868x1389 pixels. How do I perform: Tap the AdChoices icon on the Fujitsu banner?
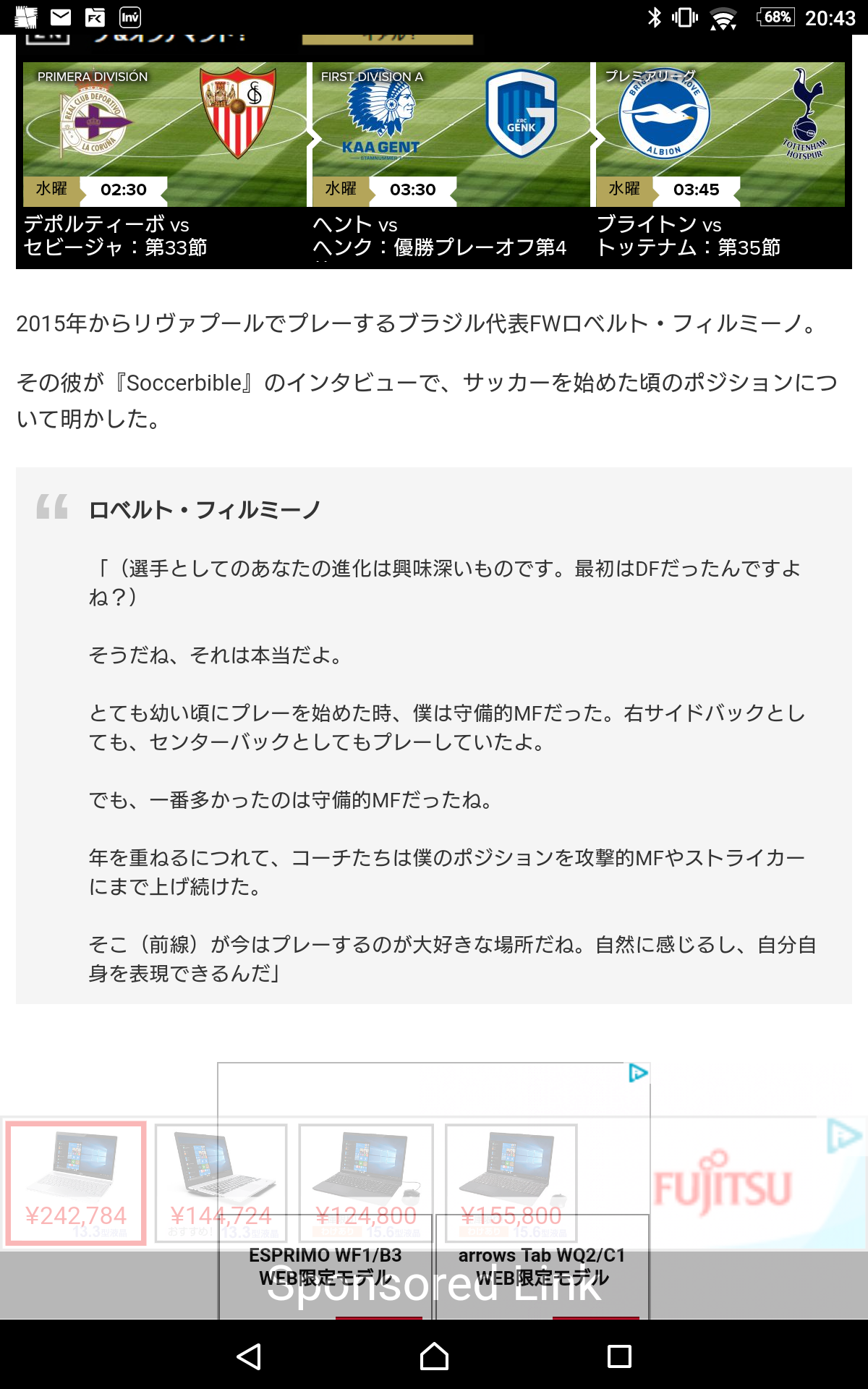843,1135
